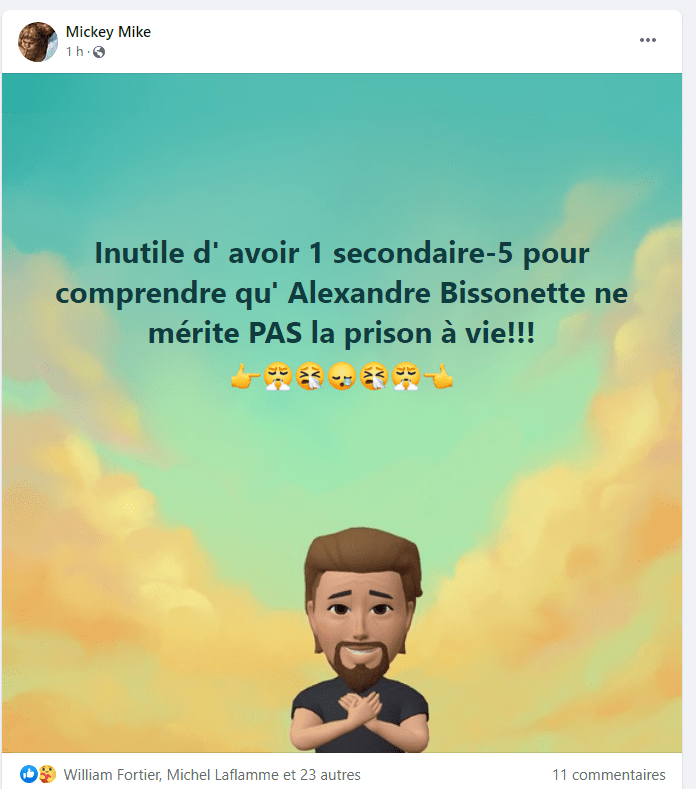The image size is (696, 789).
Task: Open Mickey Mike's profile via name
Action: (108, 32)
